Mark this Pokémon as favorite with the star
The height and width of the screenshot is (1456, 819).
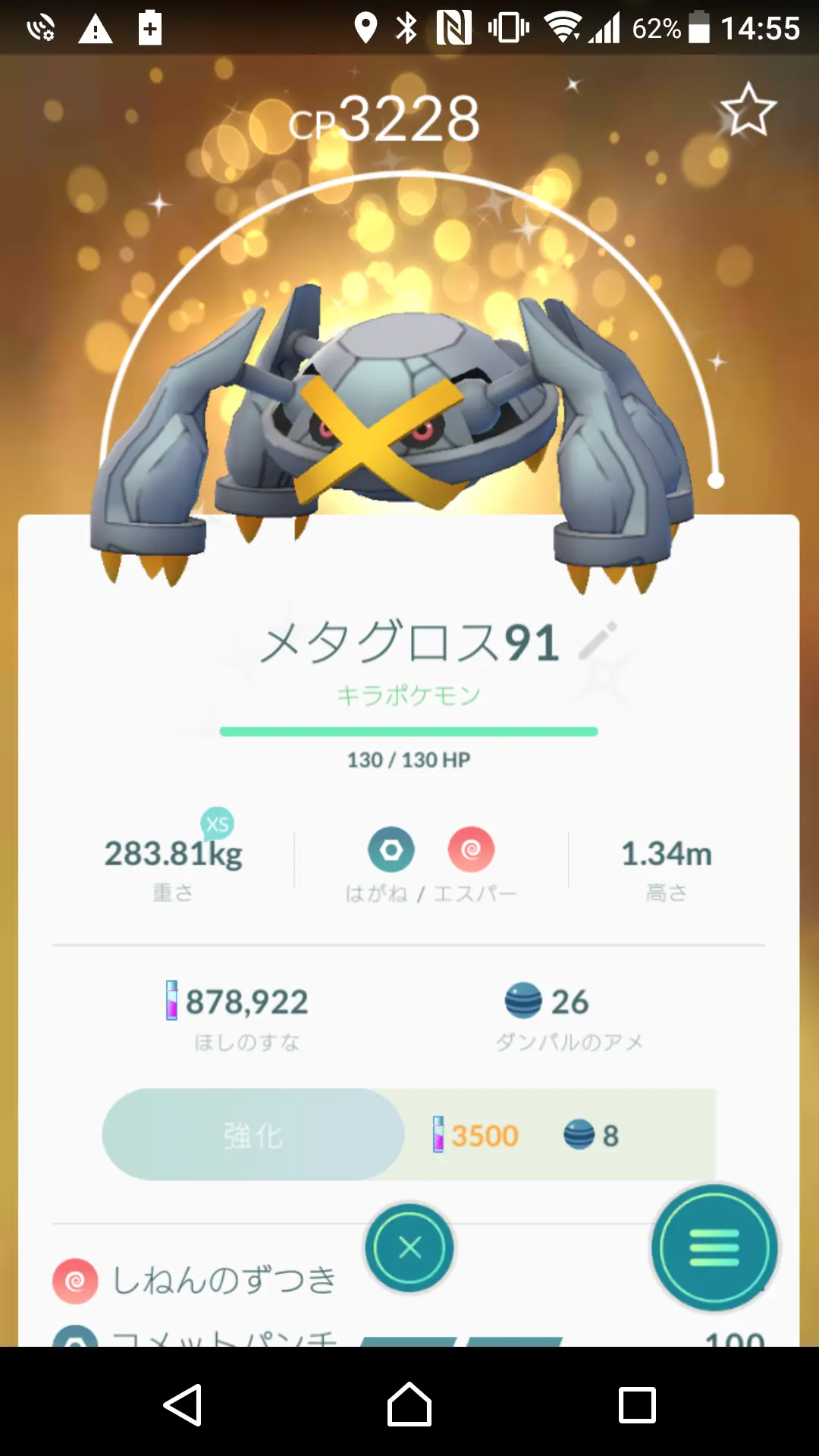pyautogui.click(x=748, y=110)
